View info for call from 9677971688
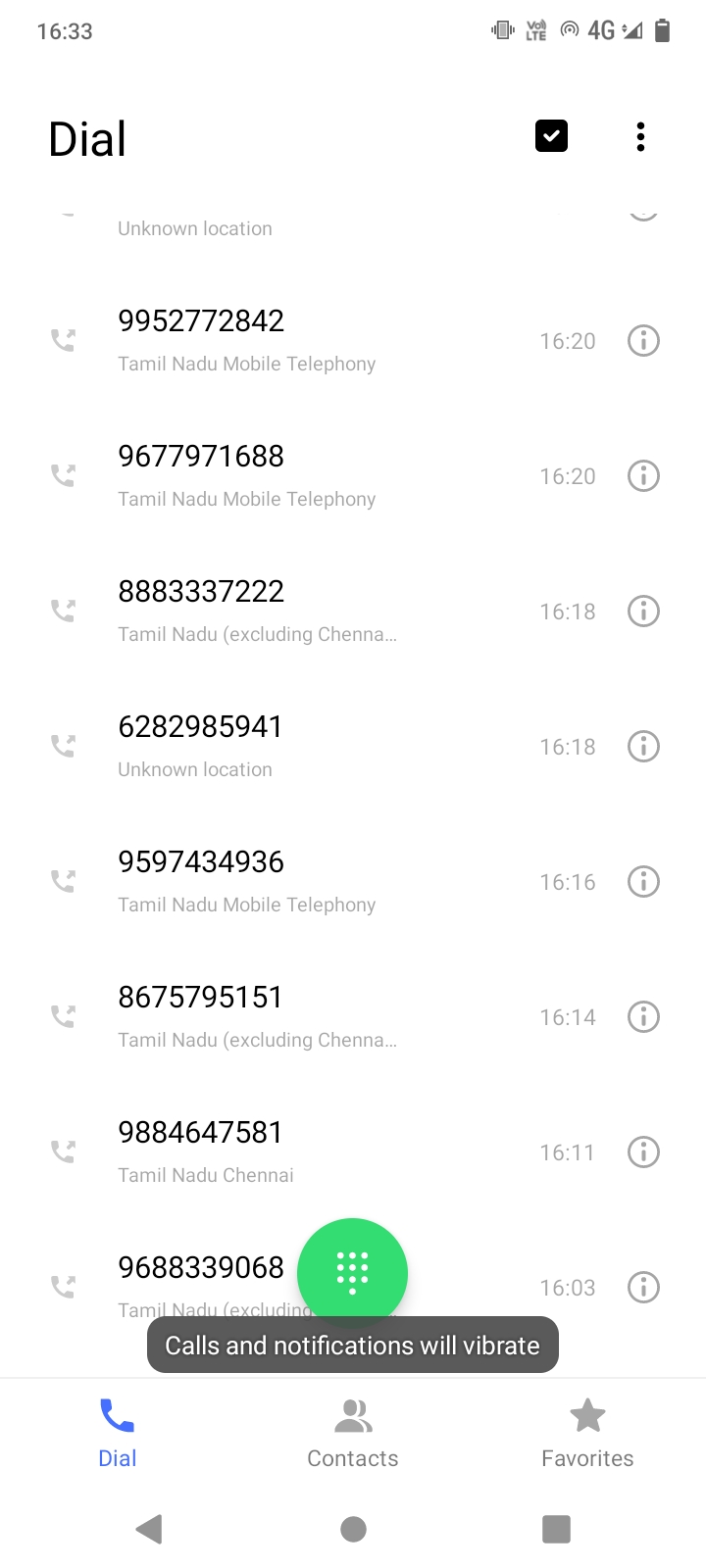The height and width of the screenshot is (1568, 706). [643, 476]
